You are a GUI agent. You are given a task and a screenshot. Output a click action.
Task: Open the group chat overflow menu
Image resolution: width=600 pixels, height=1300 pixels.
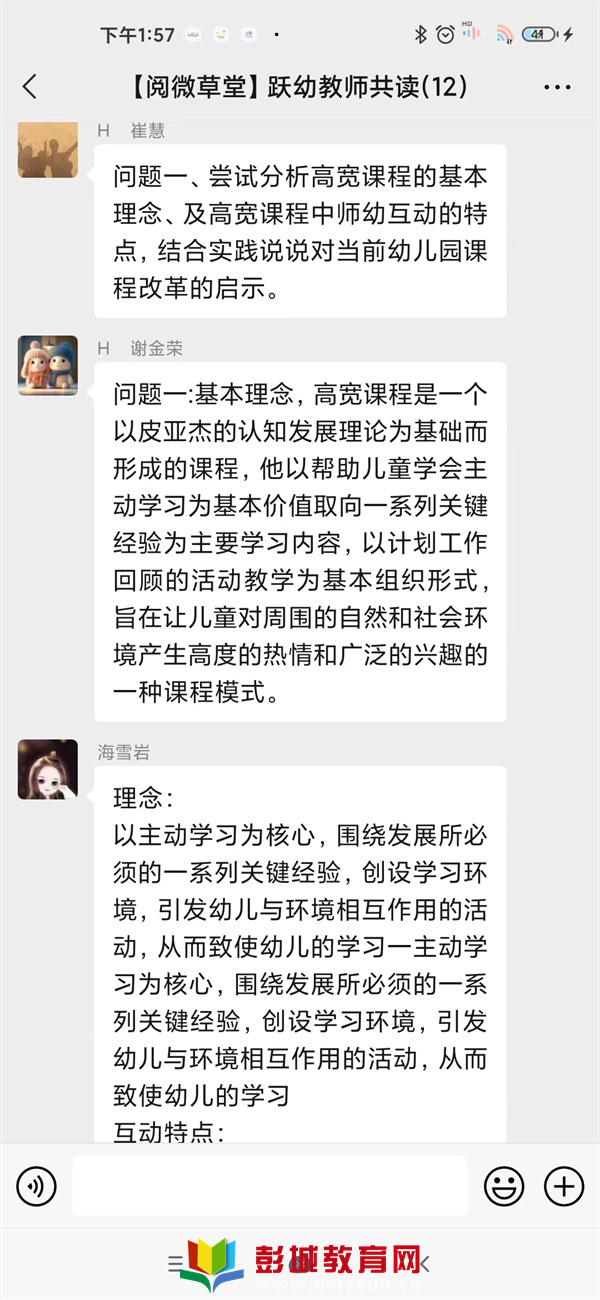coord(557,87)
